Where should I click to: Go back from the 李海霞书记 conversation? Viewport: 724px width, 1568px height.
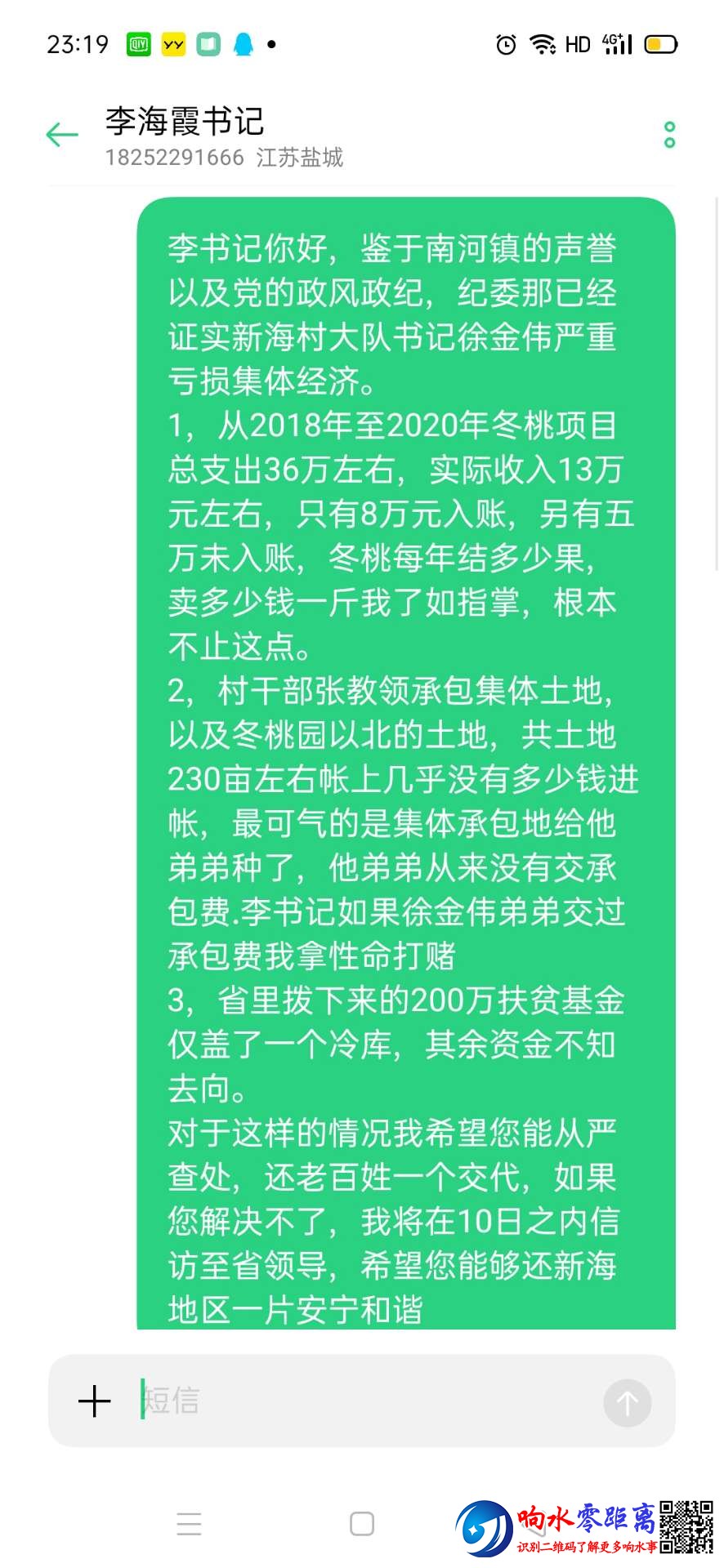[62, 135]
